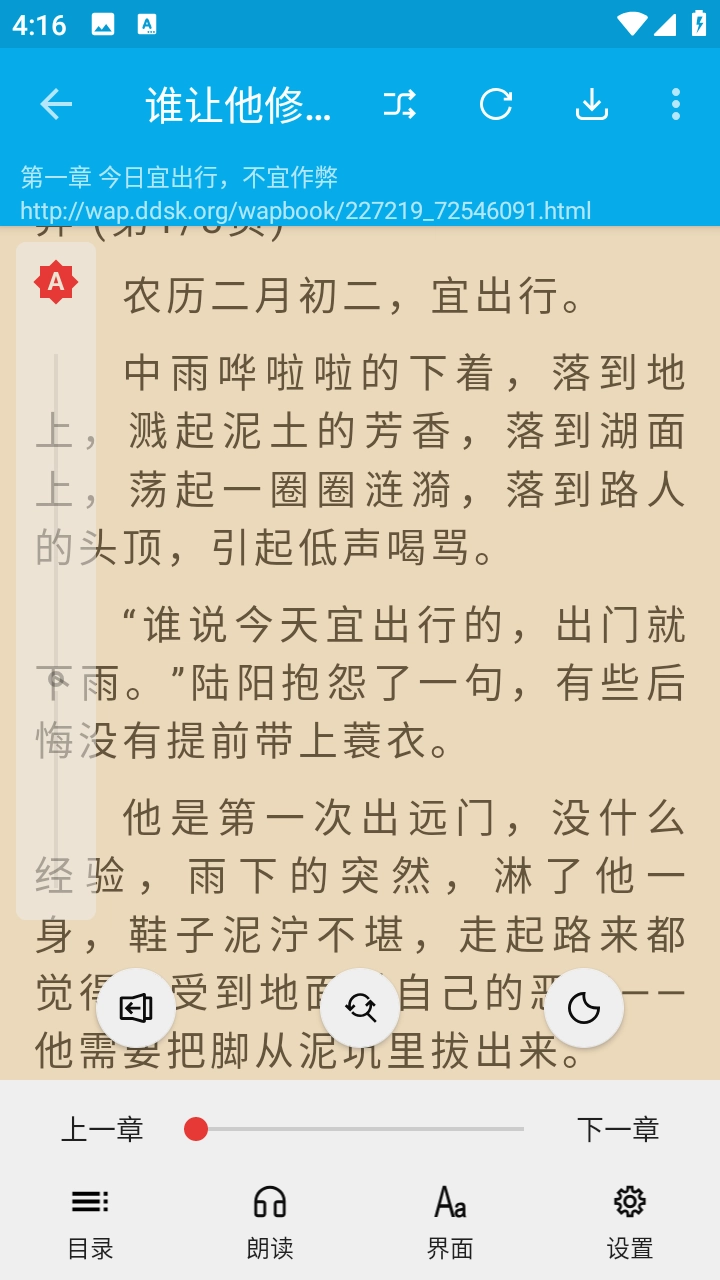Download the chapter with the download icon
The width and height of the screenshot is (720, 1280).
tap(592, 103)
